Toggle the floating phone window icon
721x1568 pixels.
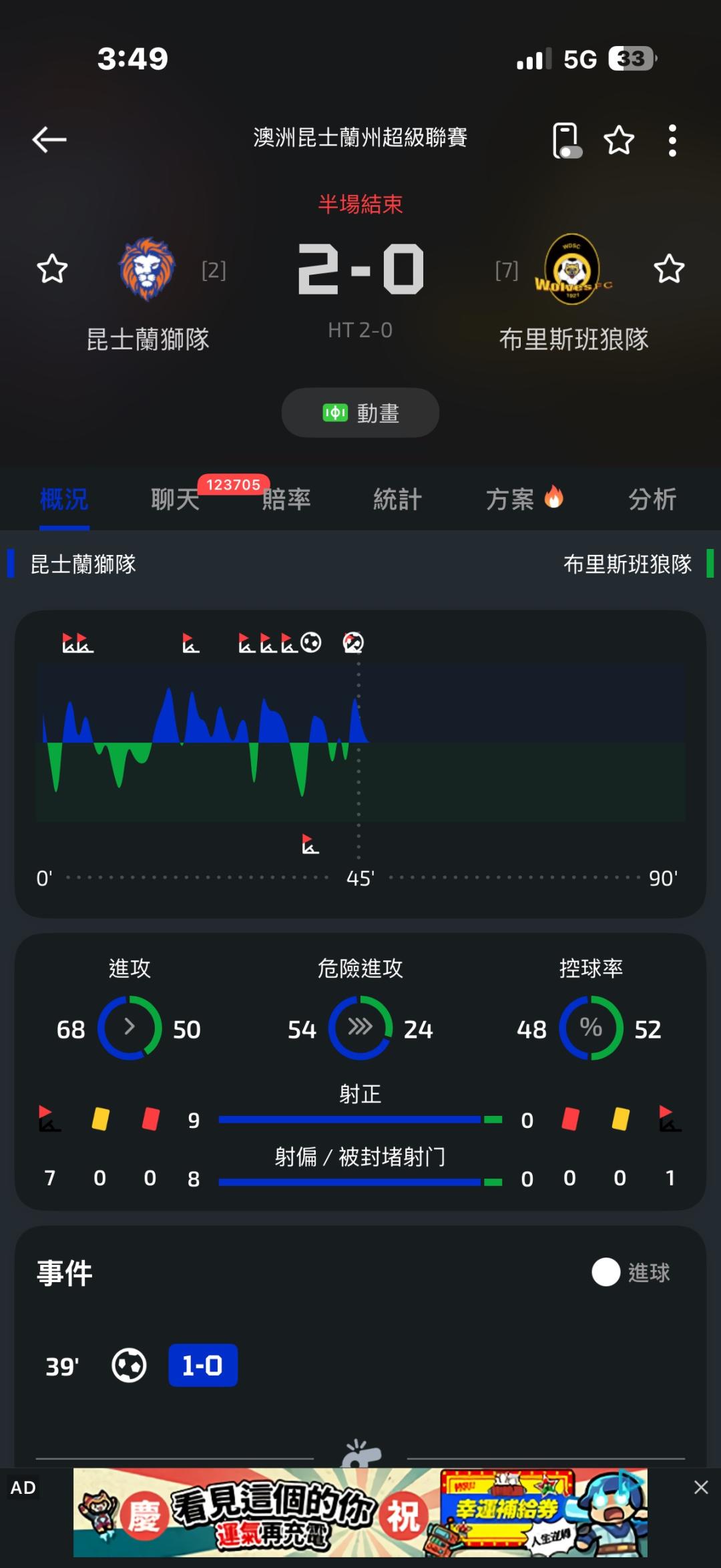[x=567, y=140]
